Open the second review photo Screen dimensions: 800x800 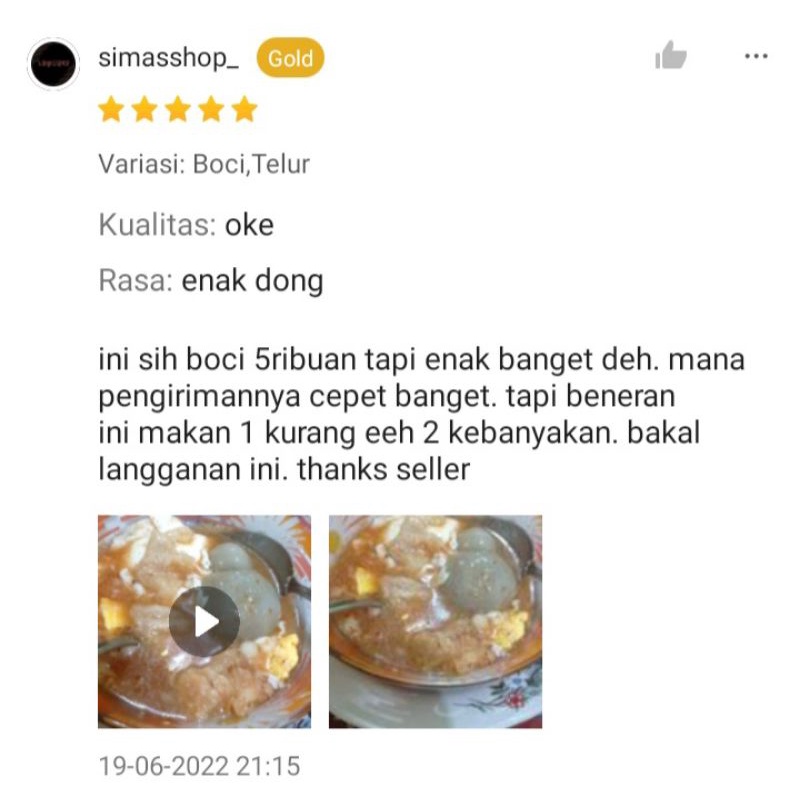[x=435, y=621]
